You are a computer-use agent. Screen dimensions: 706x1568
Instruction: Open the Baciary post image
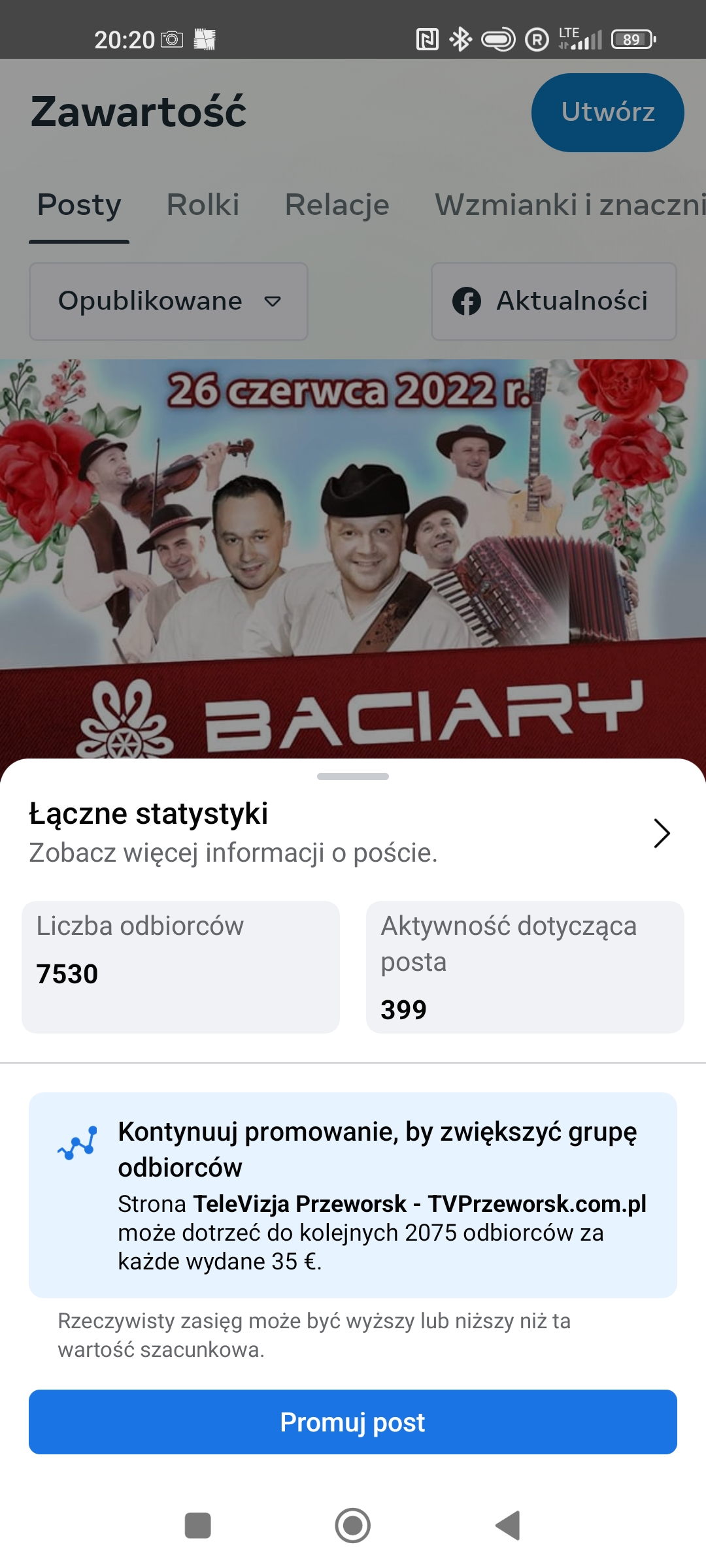[x=353, y=555]
